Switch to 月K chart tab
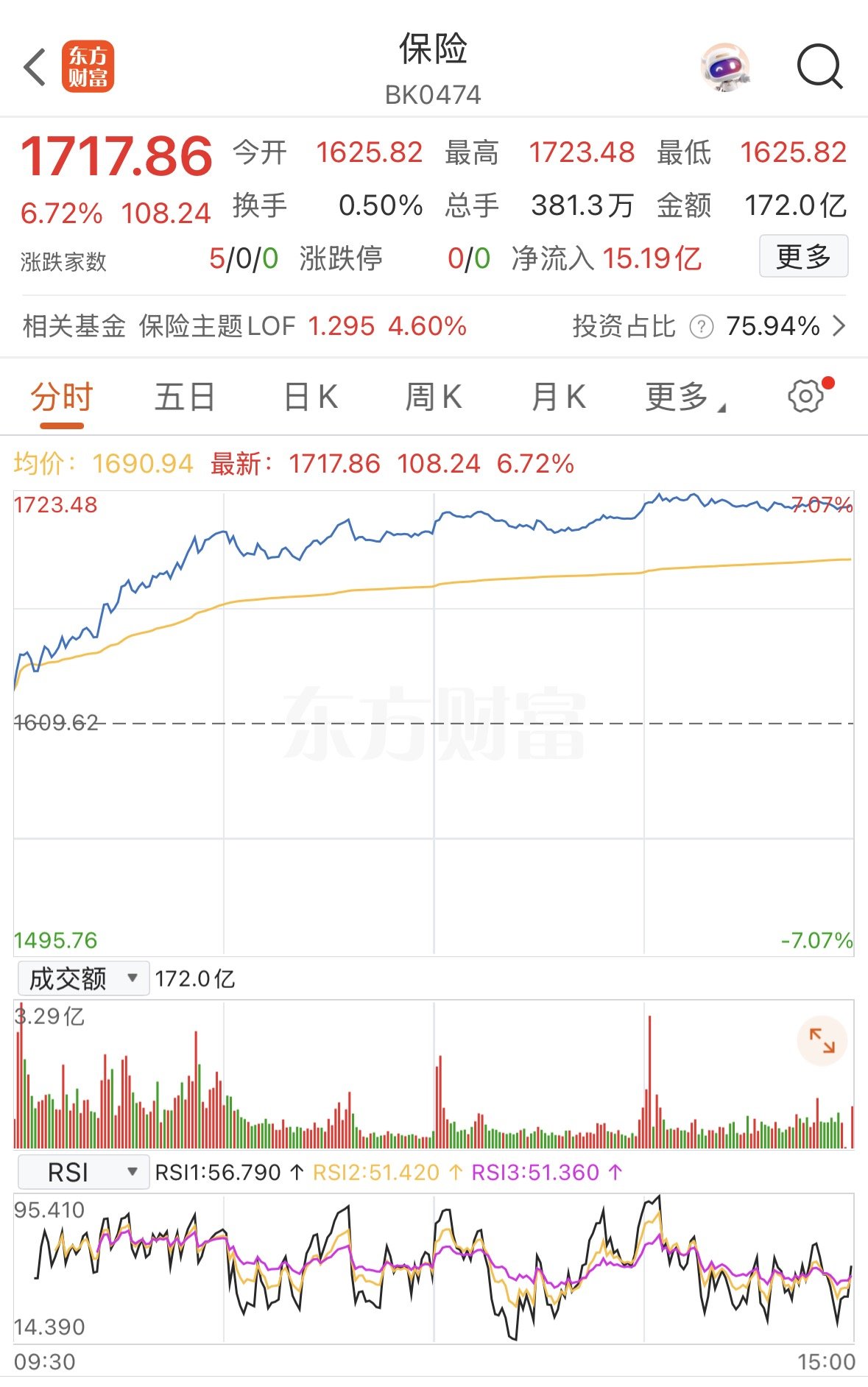This screenshot has width=868, height=1387. 558,398
